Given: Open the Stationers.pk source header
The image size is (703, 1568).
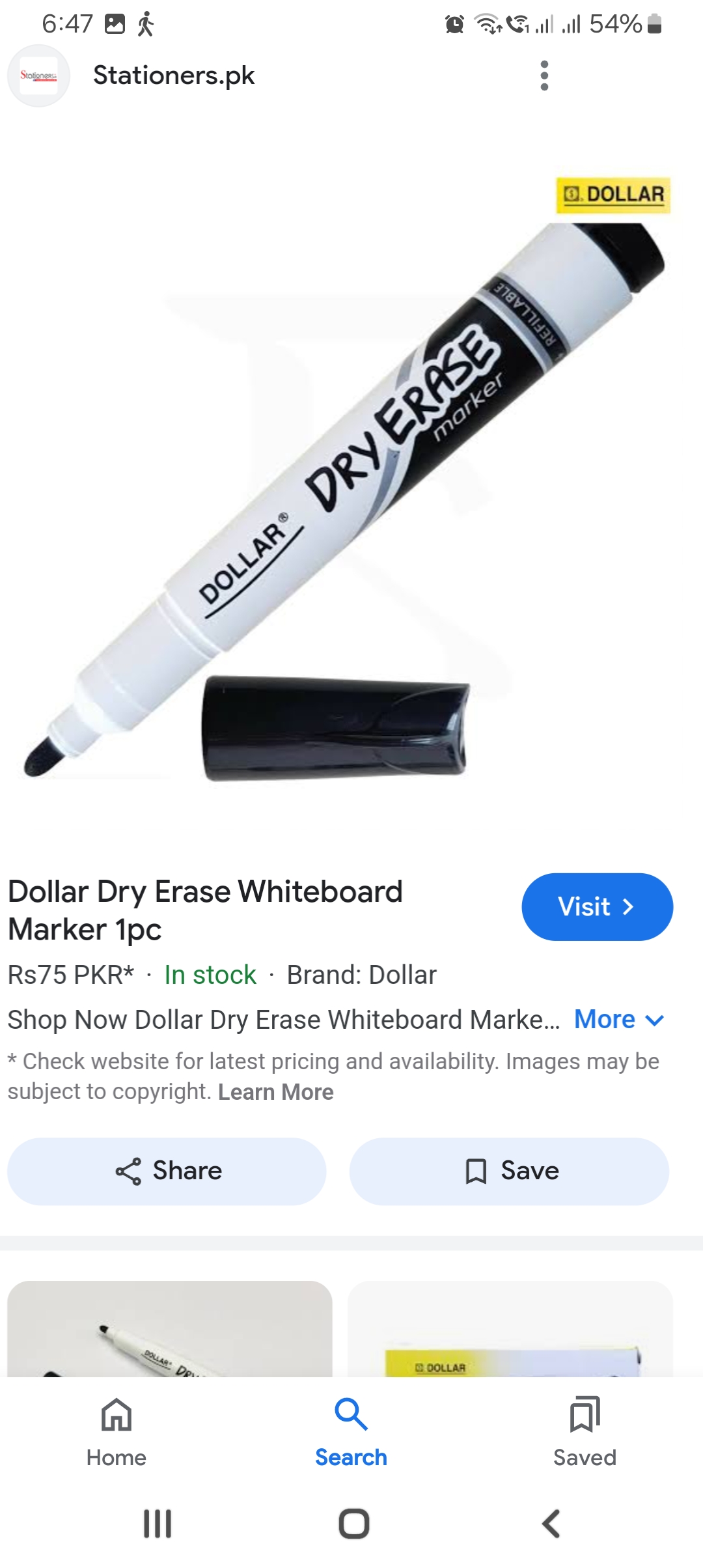Looking at the screenshot, I should point(173,76).
